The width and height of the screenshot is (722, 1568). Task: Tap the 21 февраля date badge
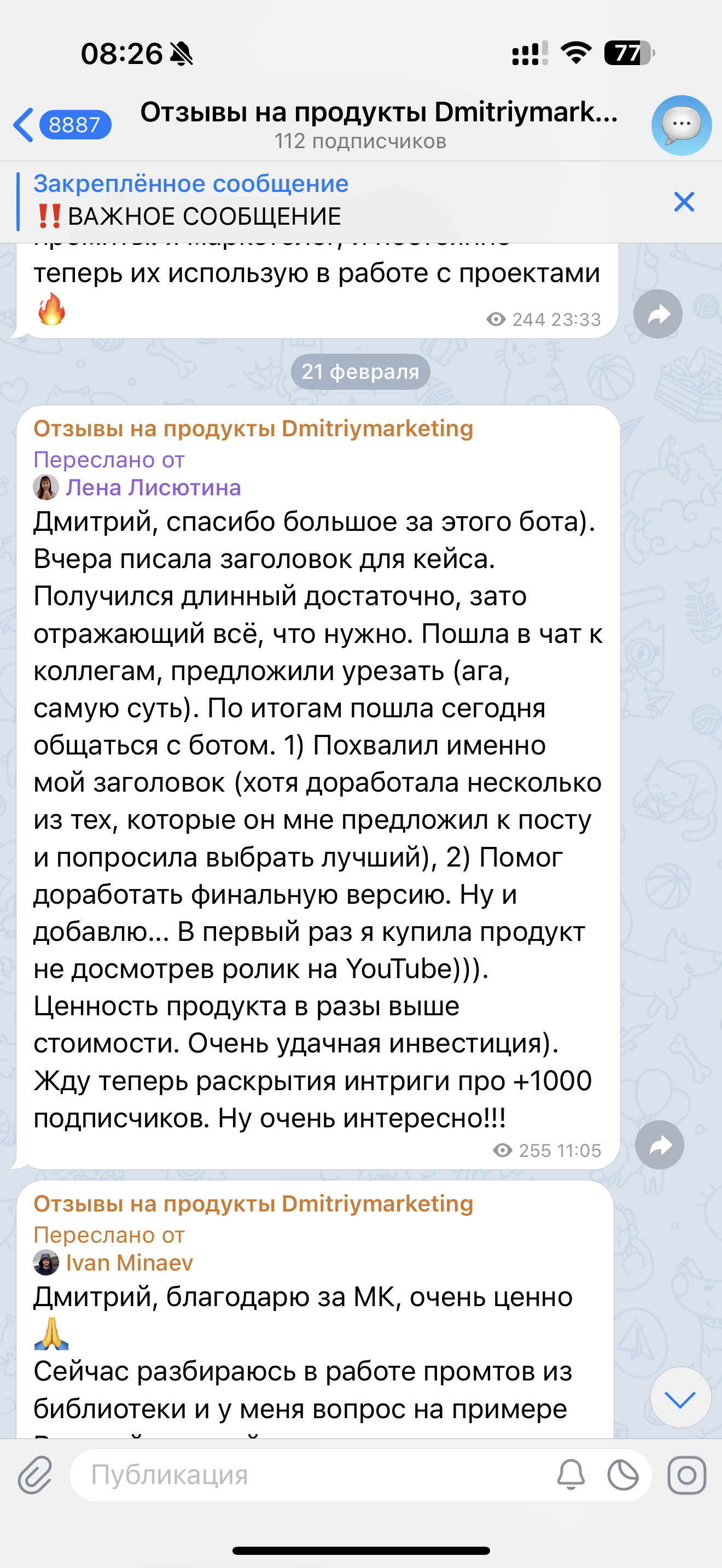point(360,371)
